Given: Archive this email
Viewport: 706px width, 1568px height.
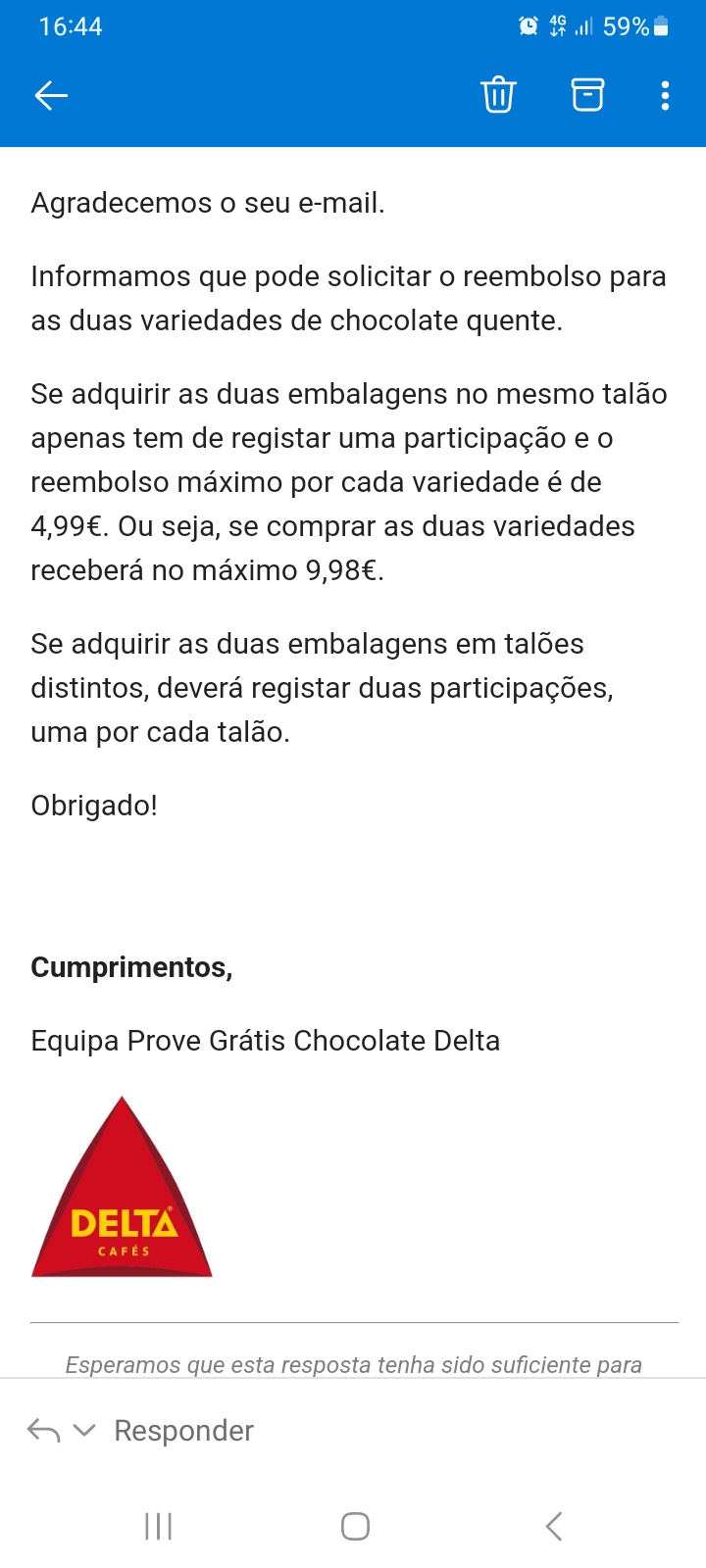Looking at the screenshot, I should (x=587, y=95).
